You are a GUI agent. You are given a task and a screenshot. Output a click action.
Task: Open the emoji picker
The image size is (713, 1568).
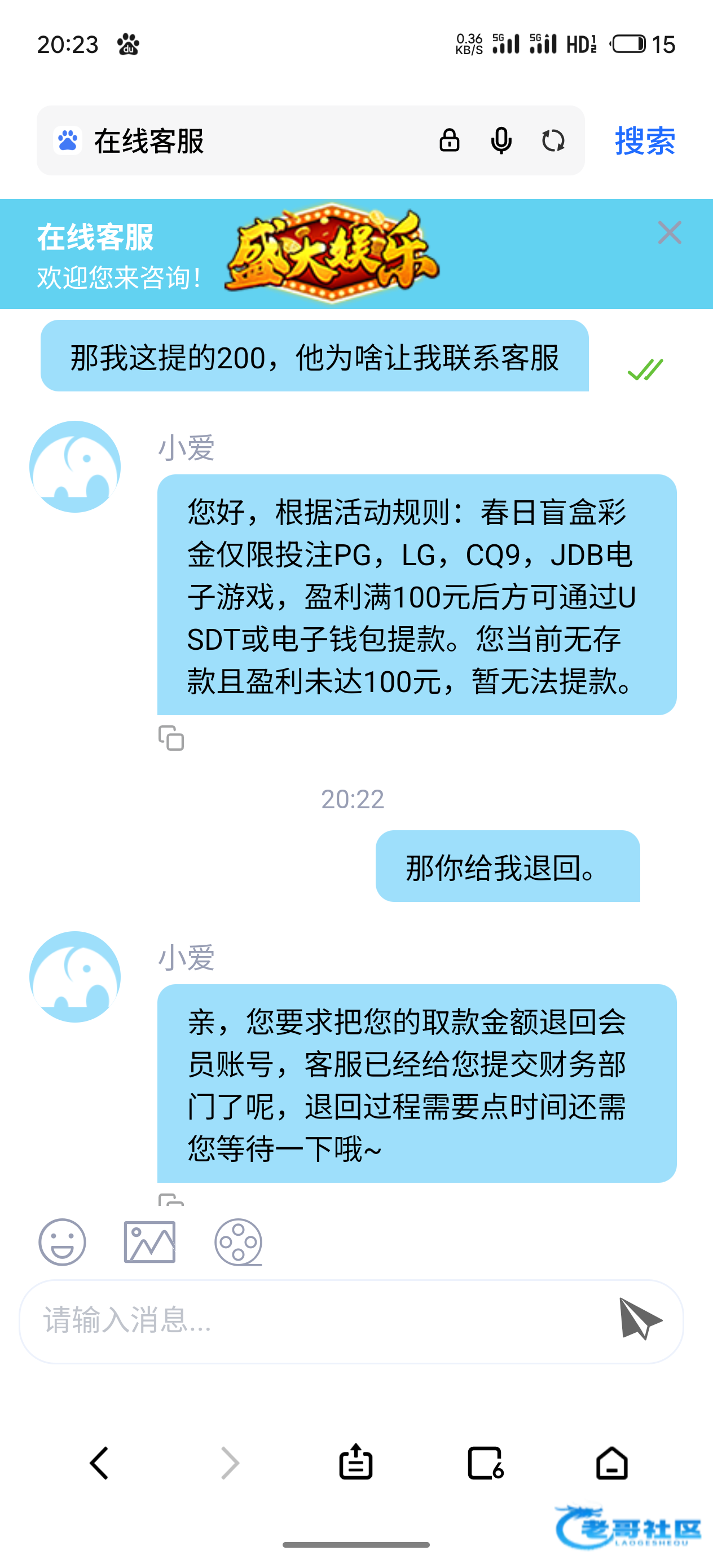click(x=62, y=1243)
